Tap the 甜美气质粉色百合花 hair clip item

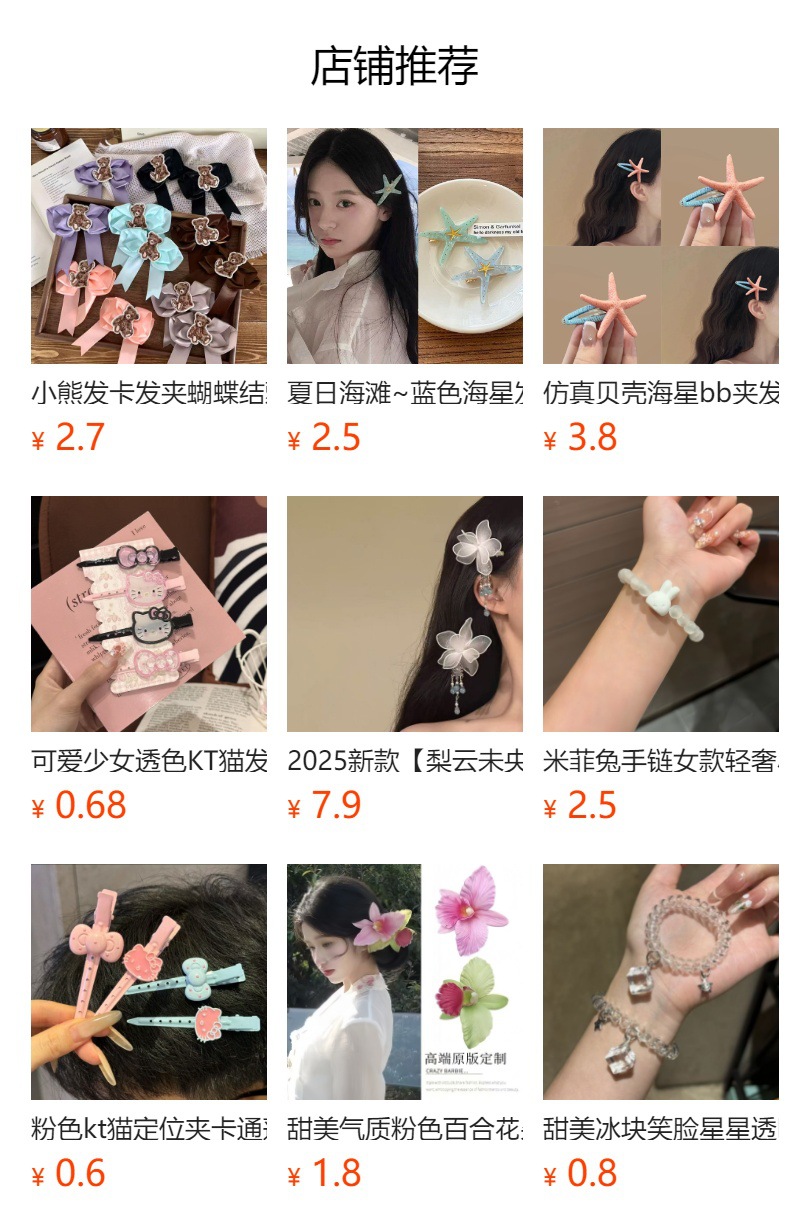tap(405, 1028)
